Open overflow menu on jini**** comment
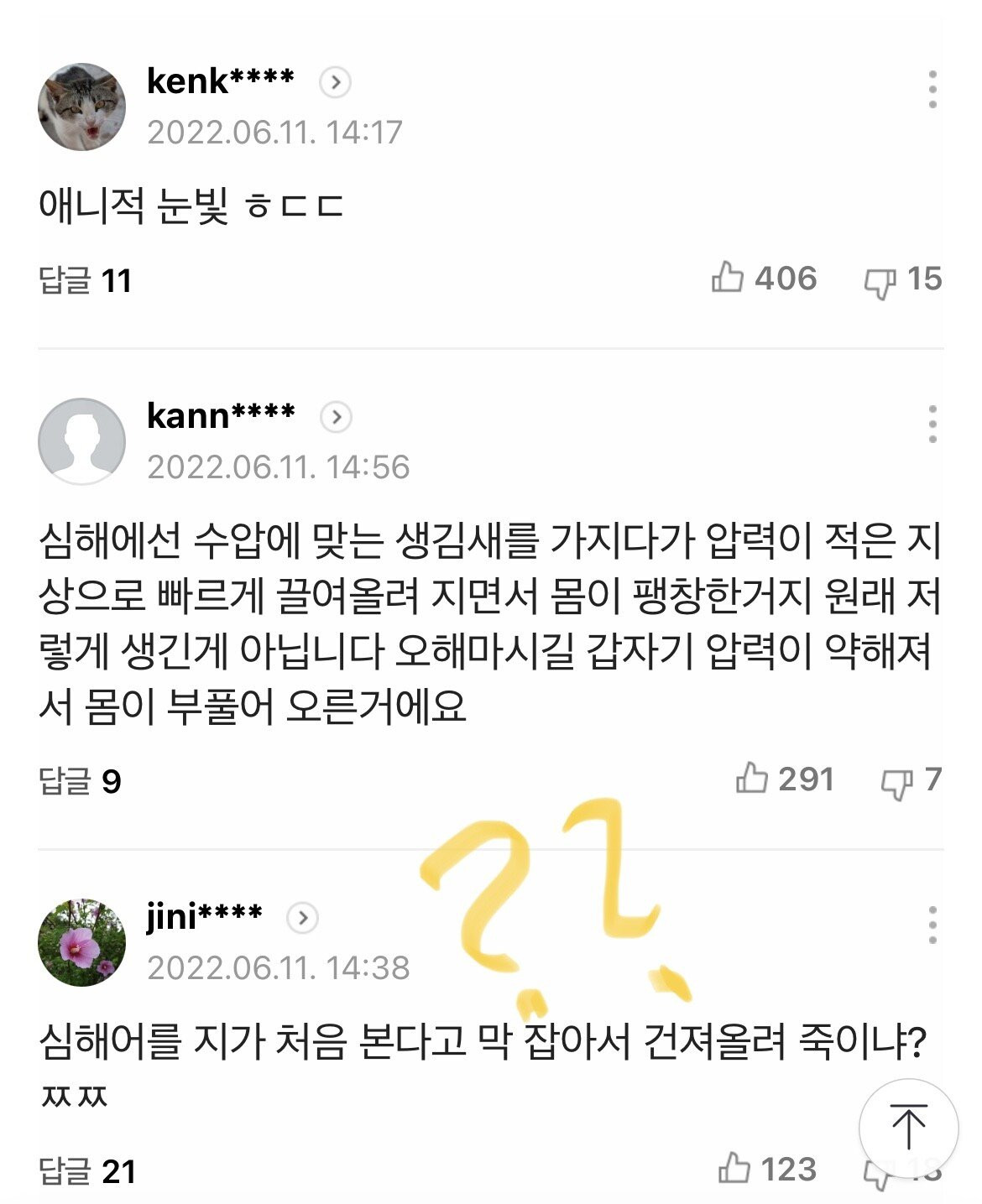 click(x=932, y=925)
